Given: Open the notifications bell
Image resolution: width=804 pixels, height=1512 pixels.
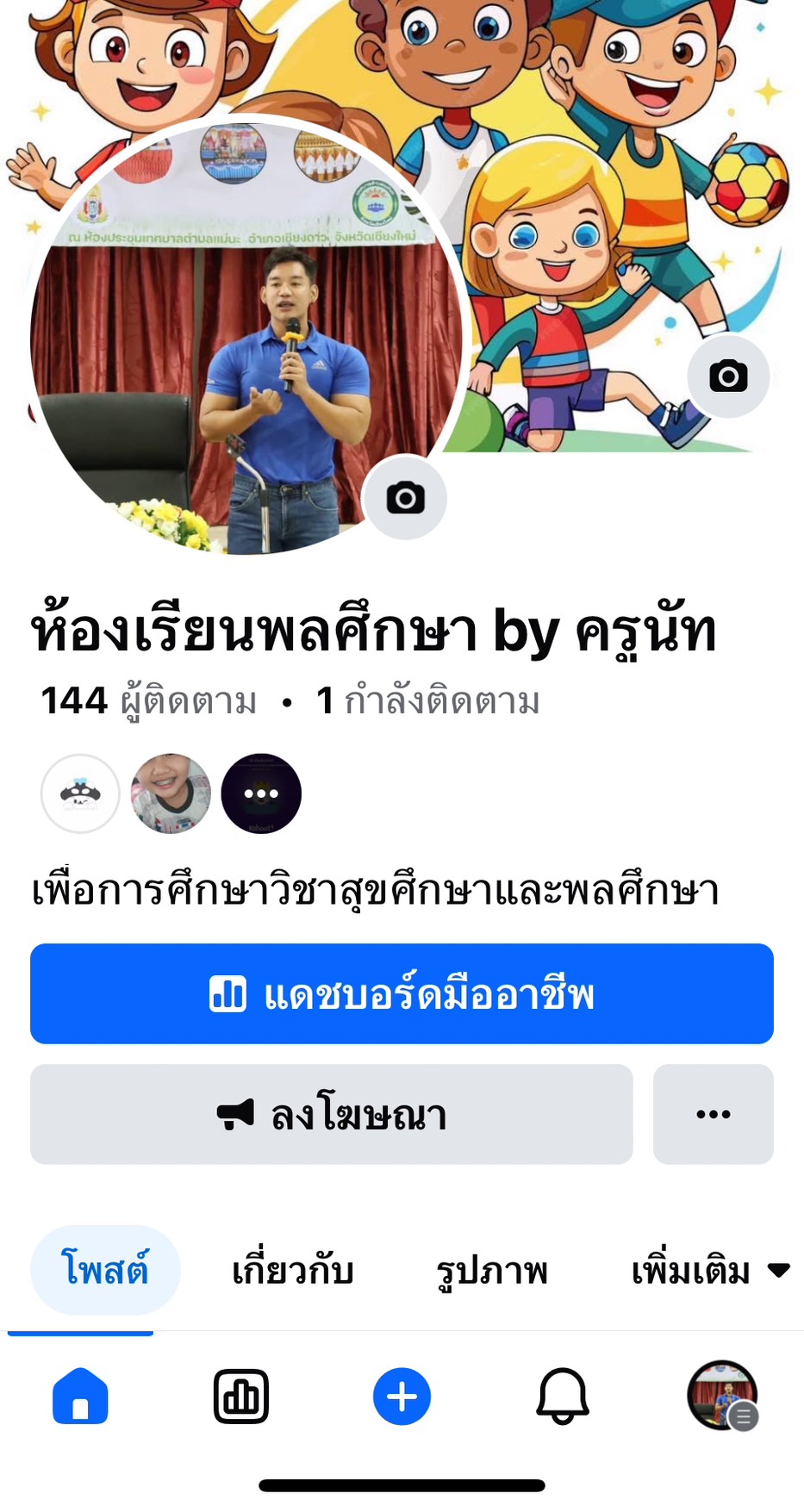Looking at the screenshot, I should [563, 1397].
